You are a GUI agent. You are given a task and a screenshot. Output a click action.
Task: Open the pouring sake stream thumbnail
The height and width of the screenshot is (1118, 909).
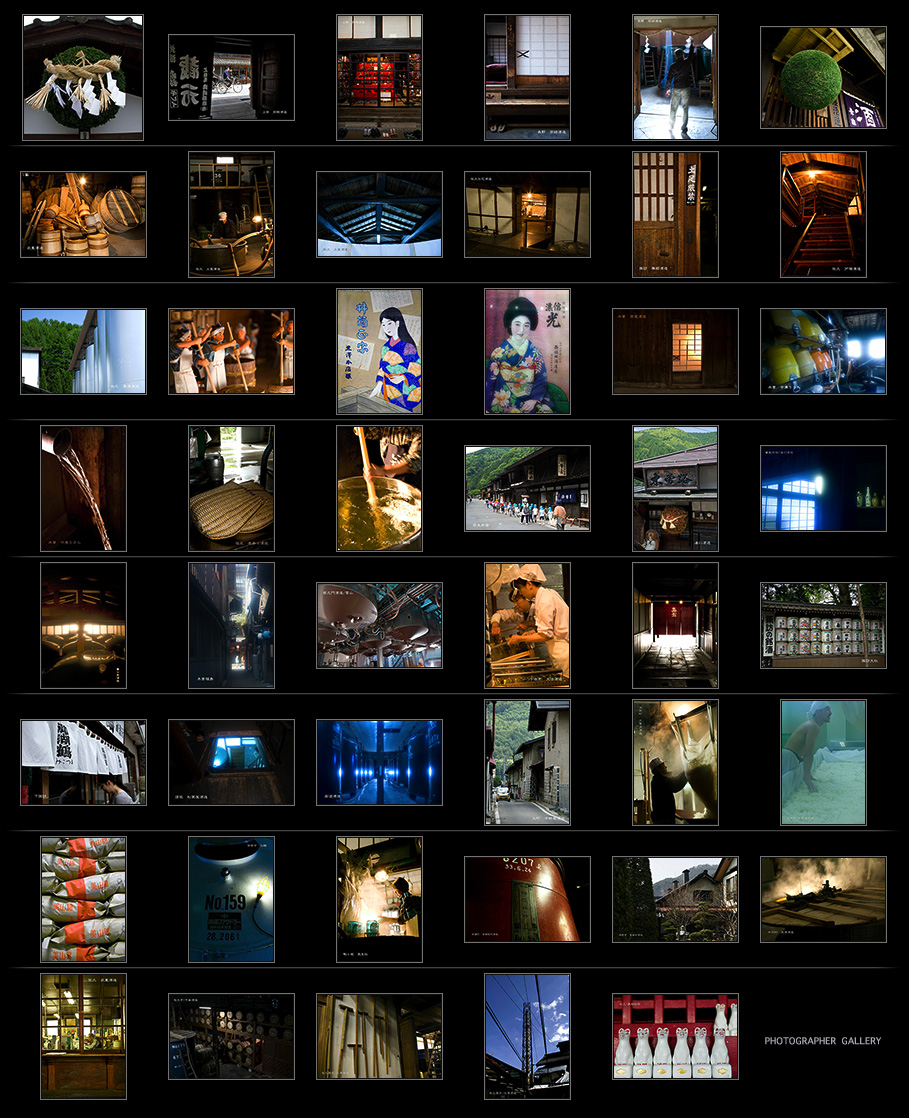(x=83, y=488)
